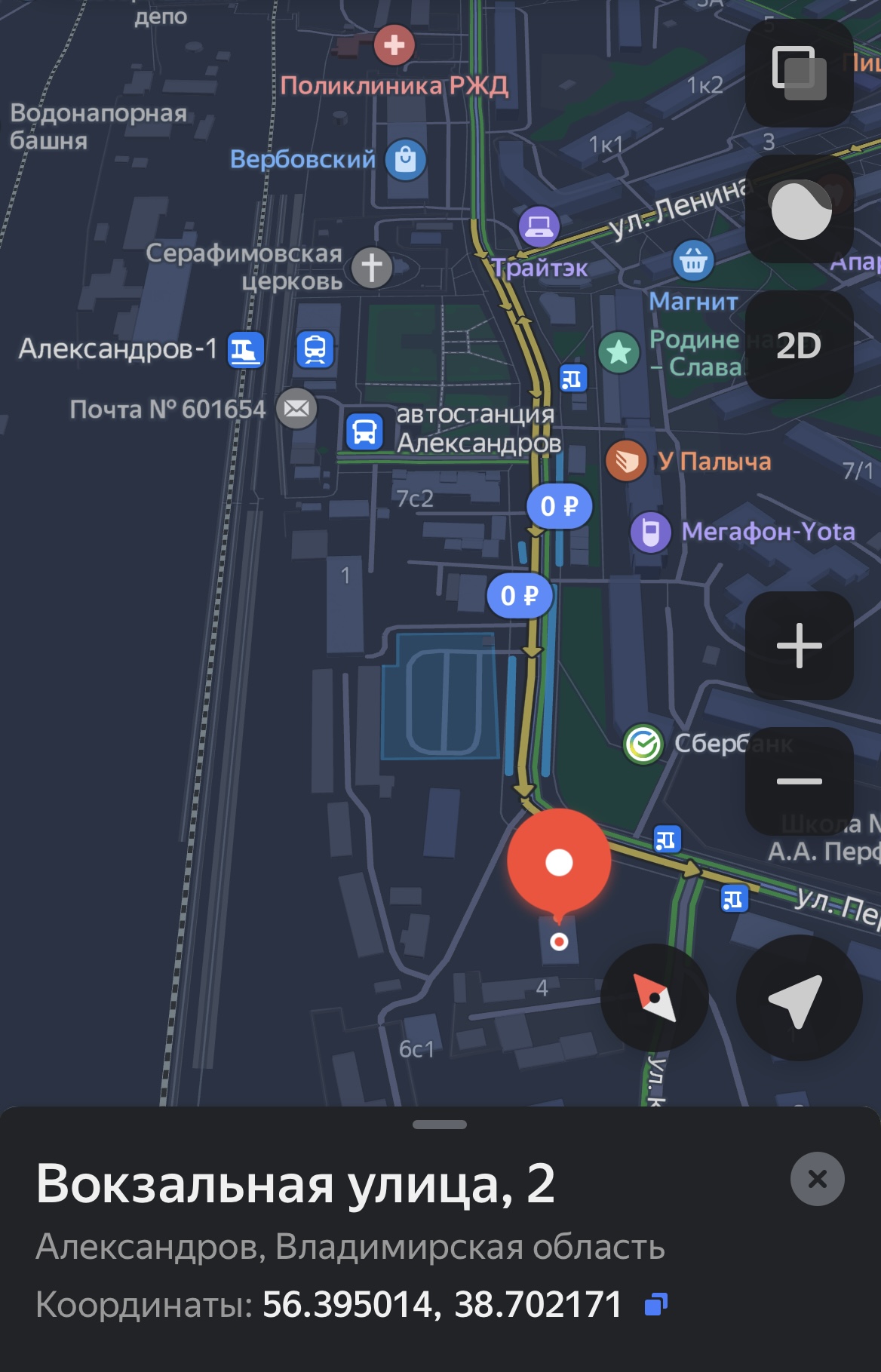Zoom in with the plus button
Image resolution: width=881 pixels, height=1372 pixels.
click(799, 646)
